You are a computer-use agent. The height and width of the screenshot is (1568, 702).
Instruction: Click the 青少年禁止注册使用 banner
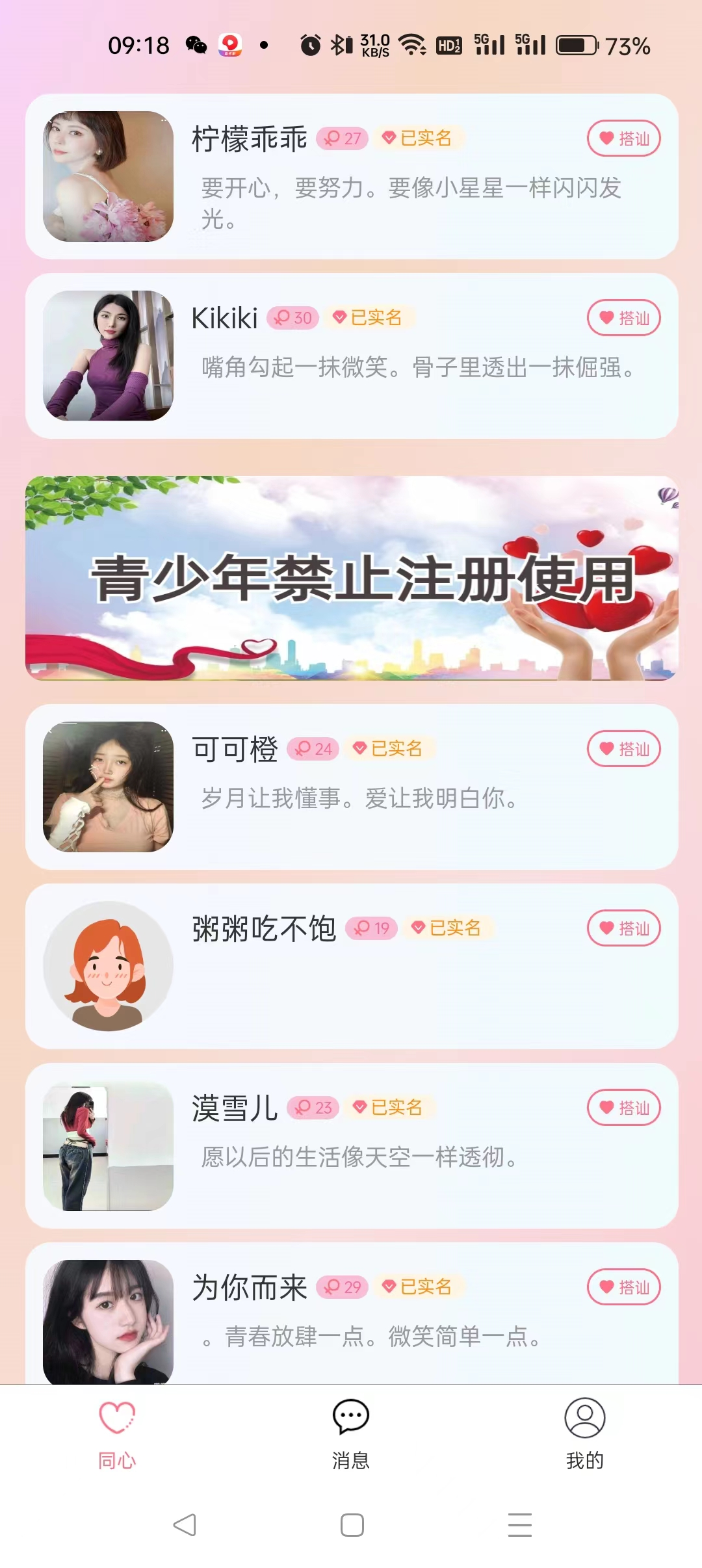tap(351, 579)
